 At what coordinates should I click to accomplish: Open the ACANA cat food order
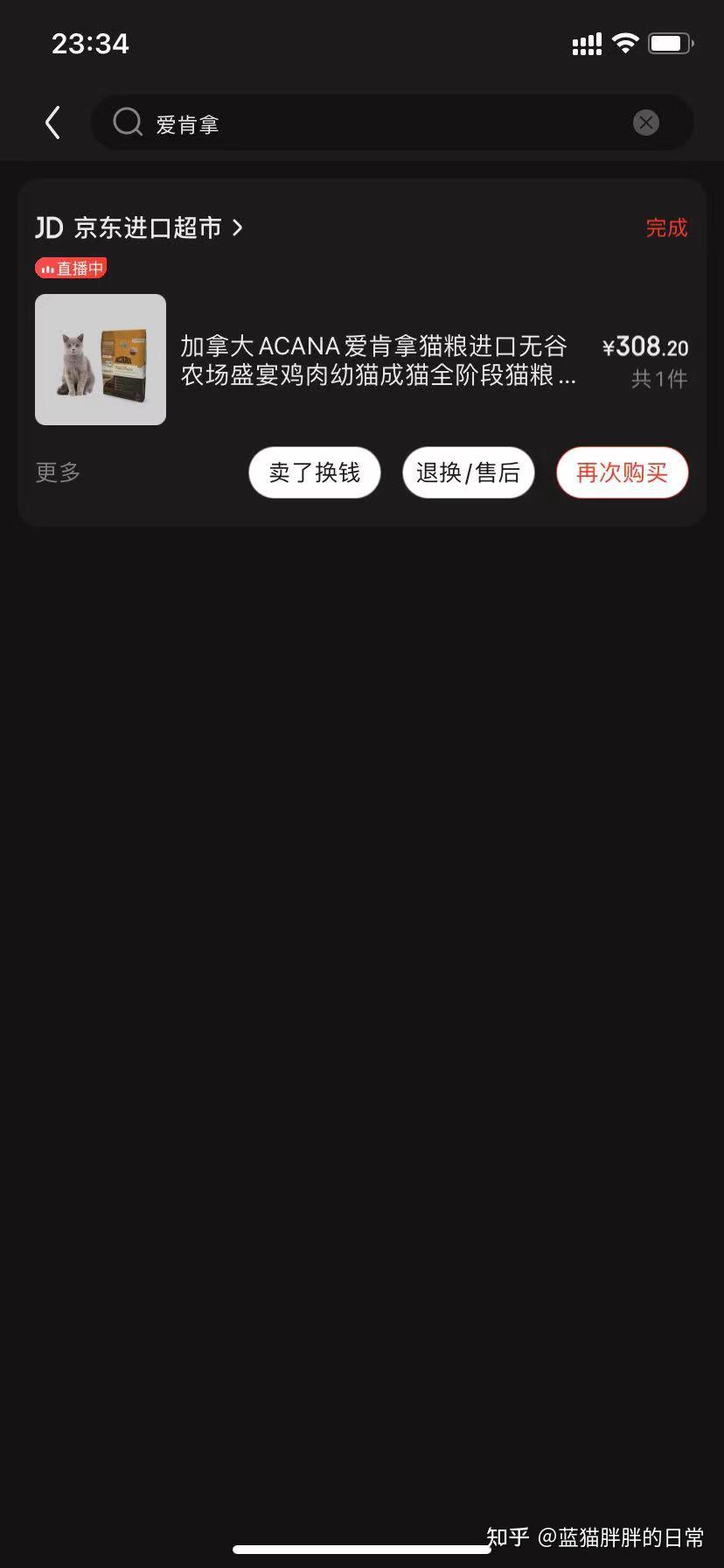click(x=376, y=360)
